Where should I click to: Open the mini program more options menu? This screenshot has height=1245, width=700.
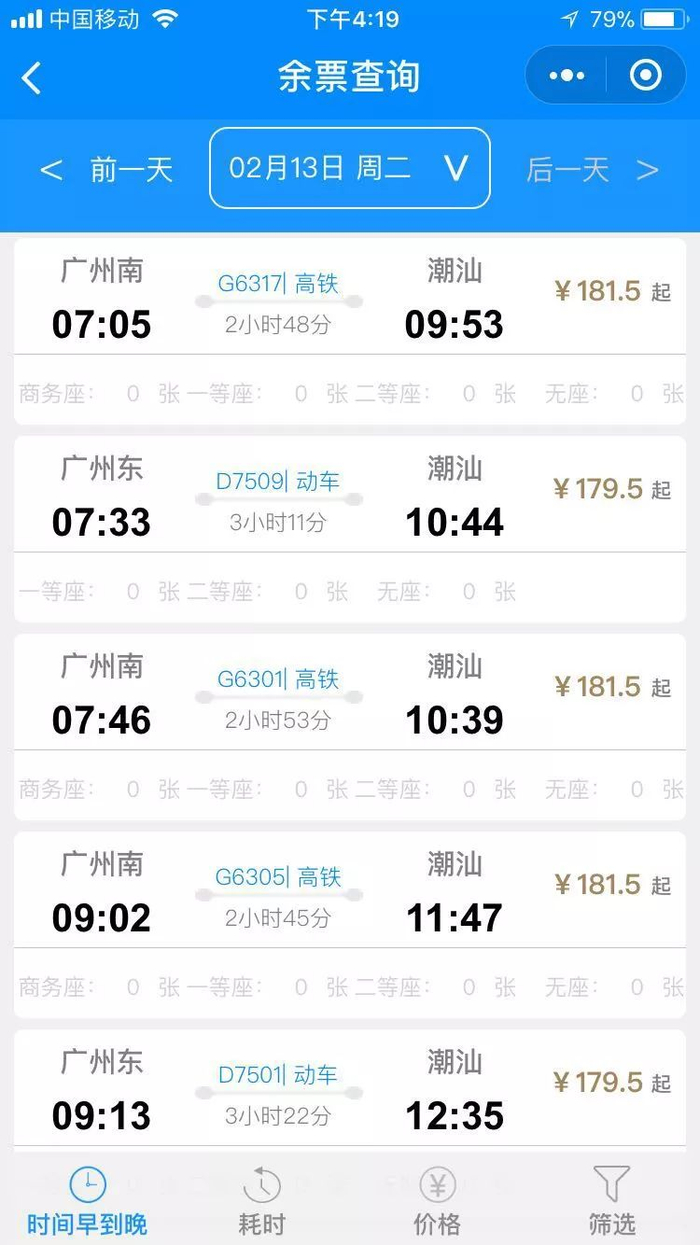567,76
